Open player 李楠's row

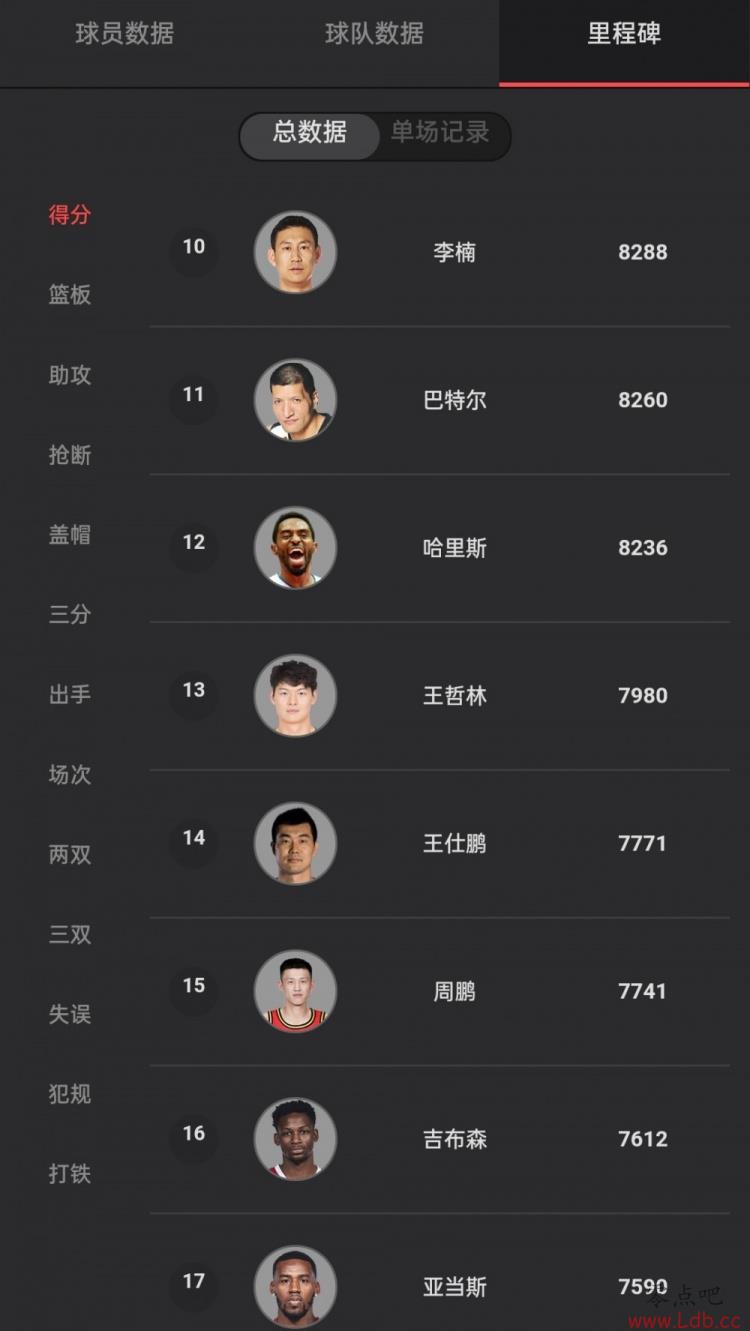click(x=454, y=252)
